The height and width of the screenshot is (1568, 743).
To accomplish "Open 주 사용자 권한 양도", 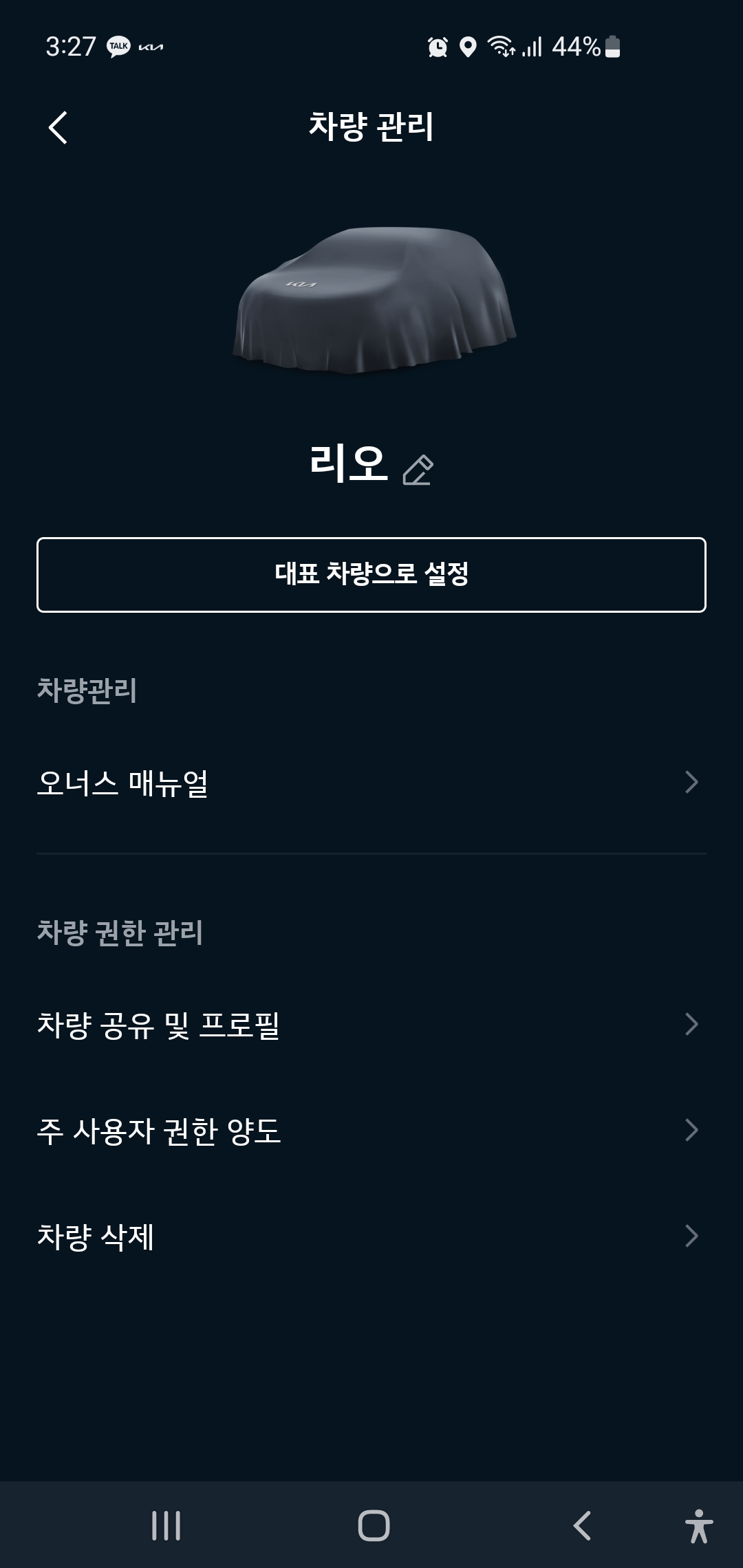I will coord(371,1131).
